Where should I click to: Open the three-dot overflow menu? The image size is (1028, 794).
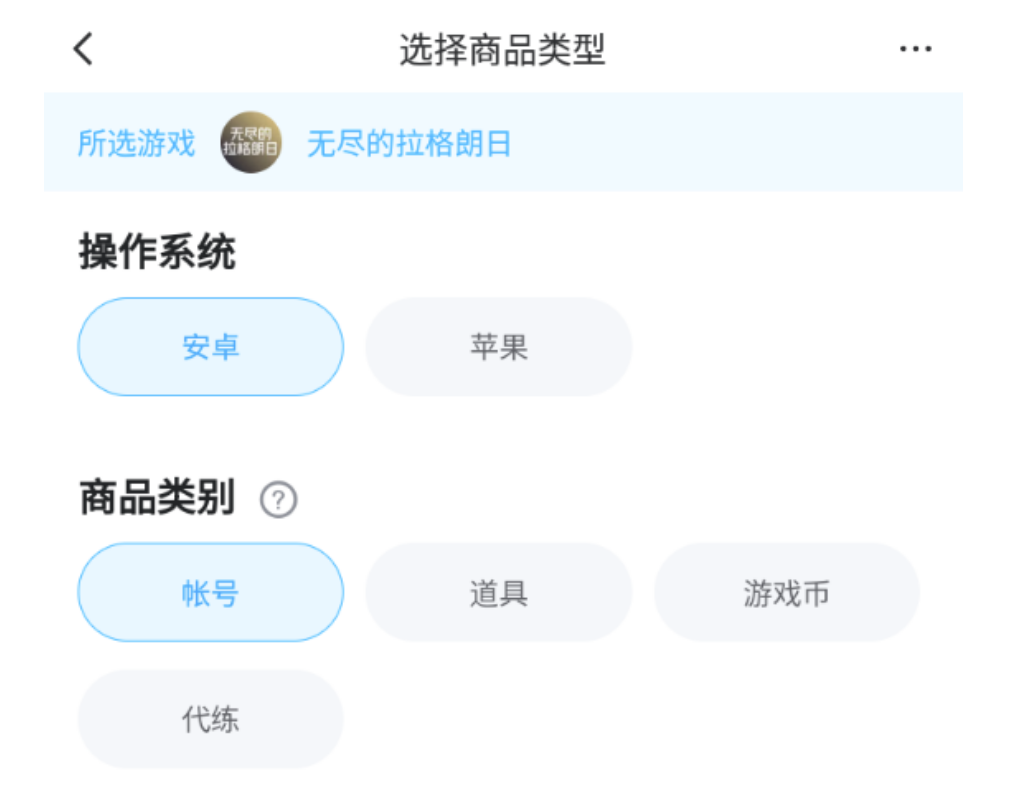coord(915,49)
